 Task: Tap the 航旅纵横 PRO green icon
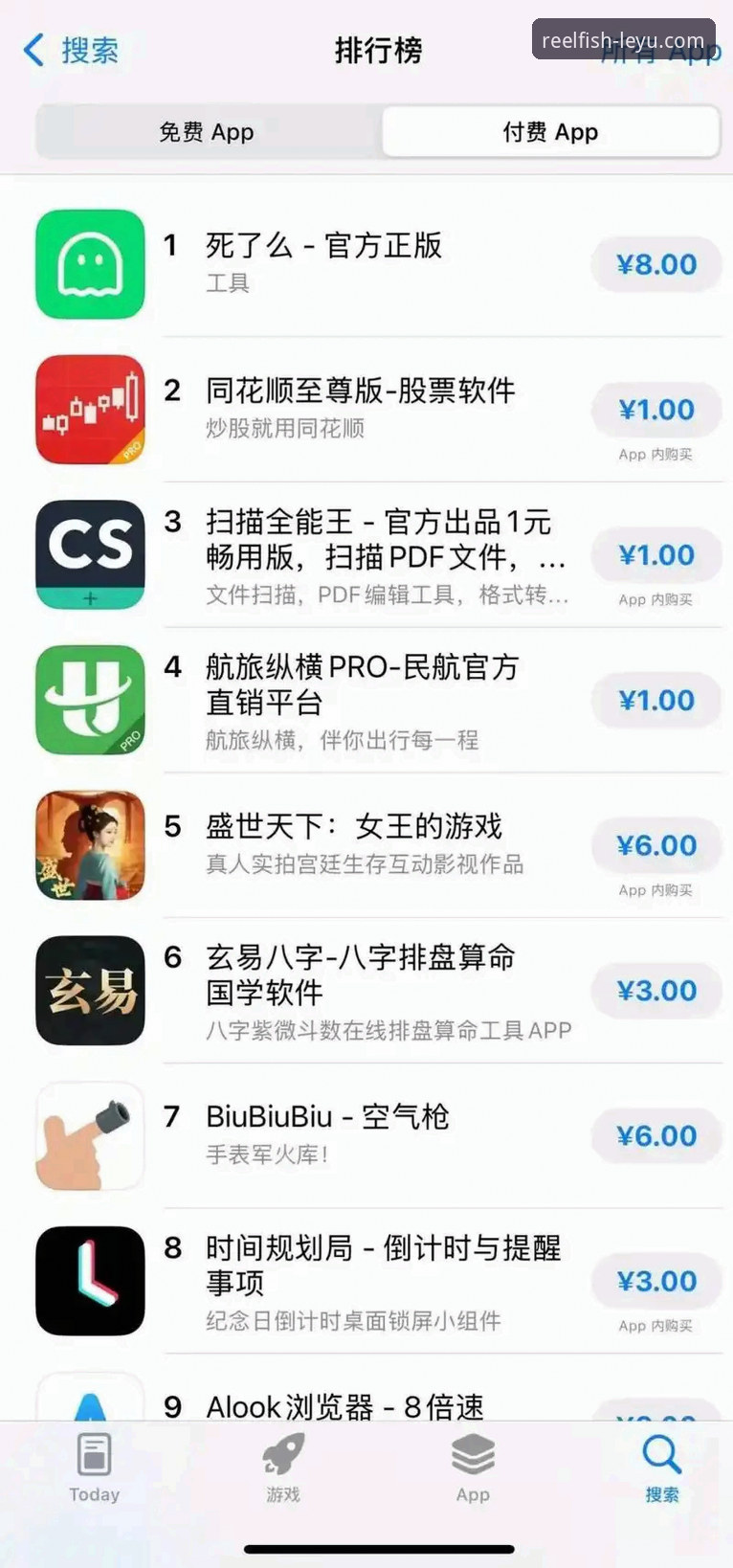(x=89, y=700)
